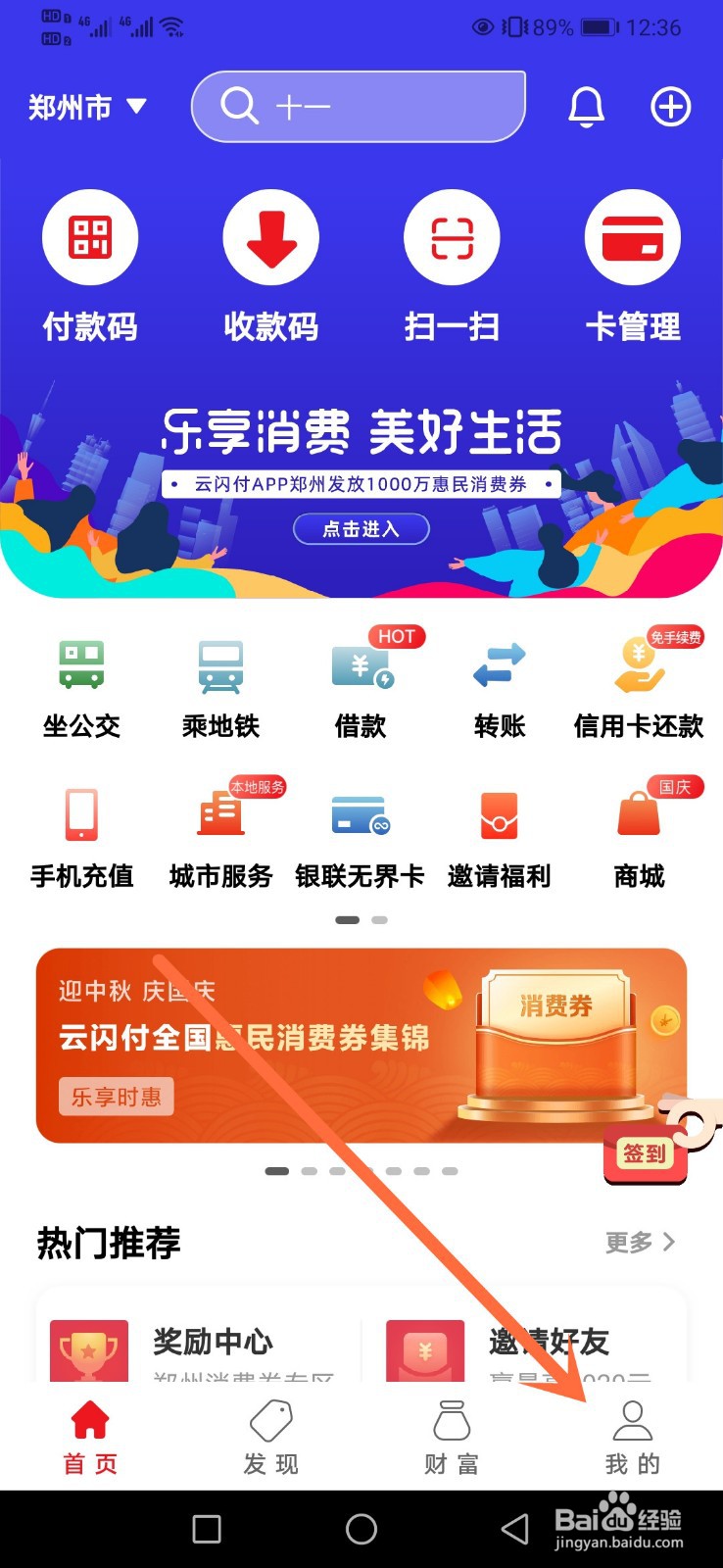Open the 乘地铁 metro service
Screen dimensions: 723x1568
219,683
